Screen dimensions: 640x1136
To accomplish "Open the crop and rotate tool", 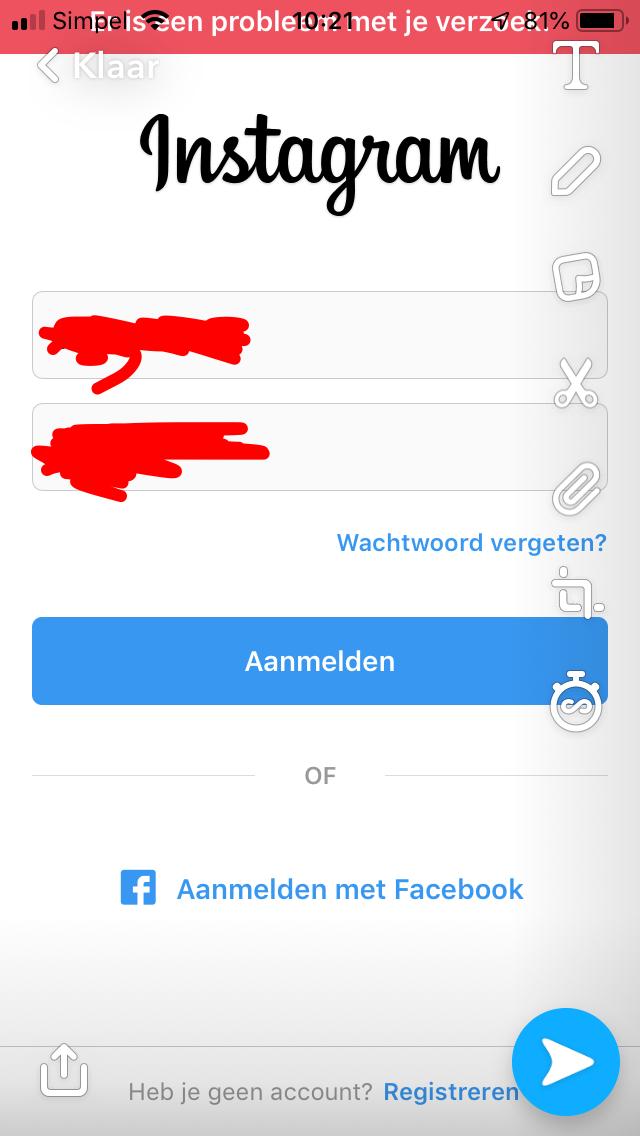I will click(577, 591).
